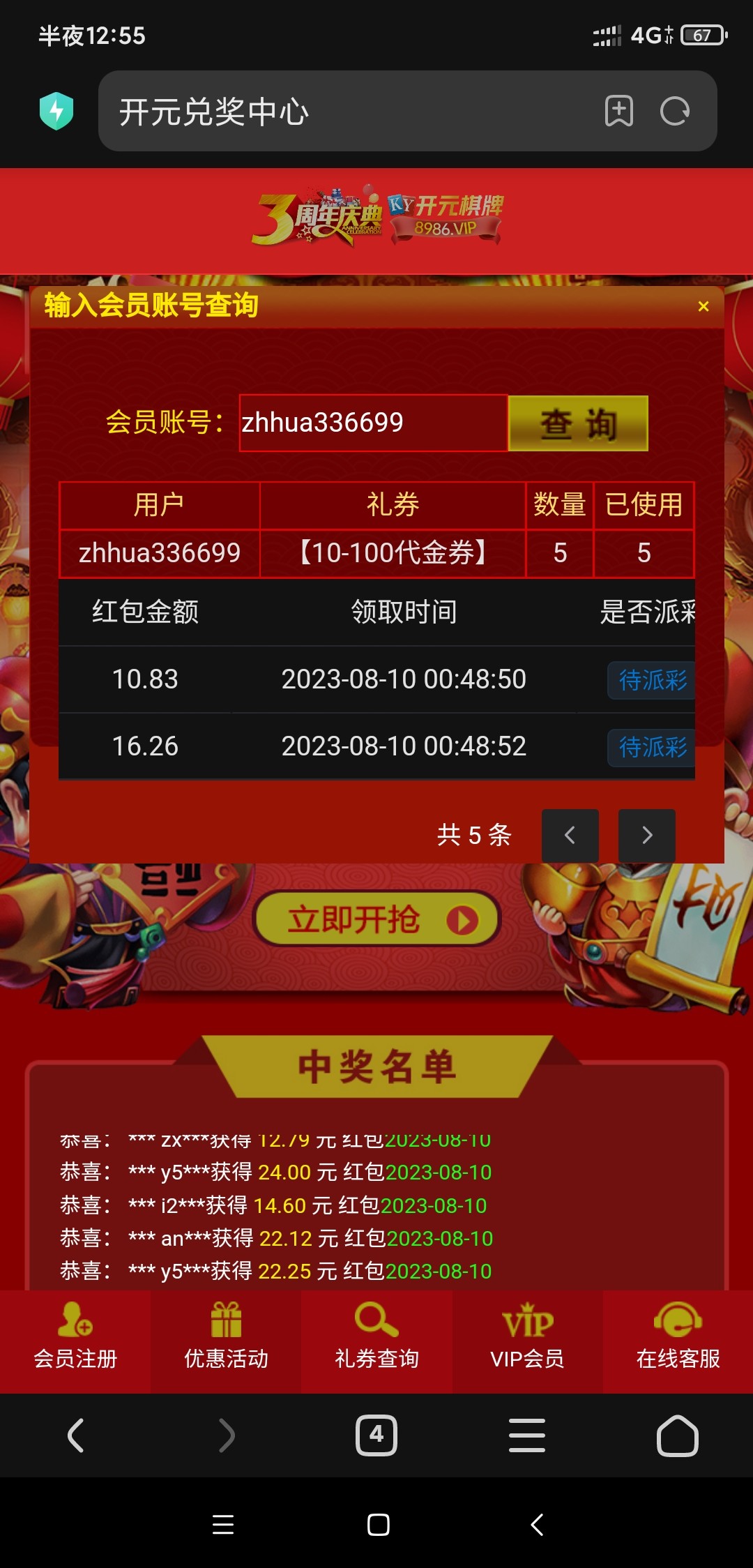Go to the browser home page
Image resolution: width=753 pixels, height=1568 pixels.
(x=677, y=1435)
